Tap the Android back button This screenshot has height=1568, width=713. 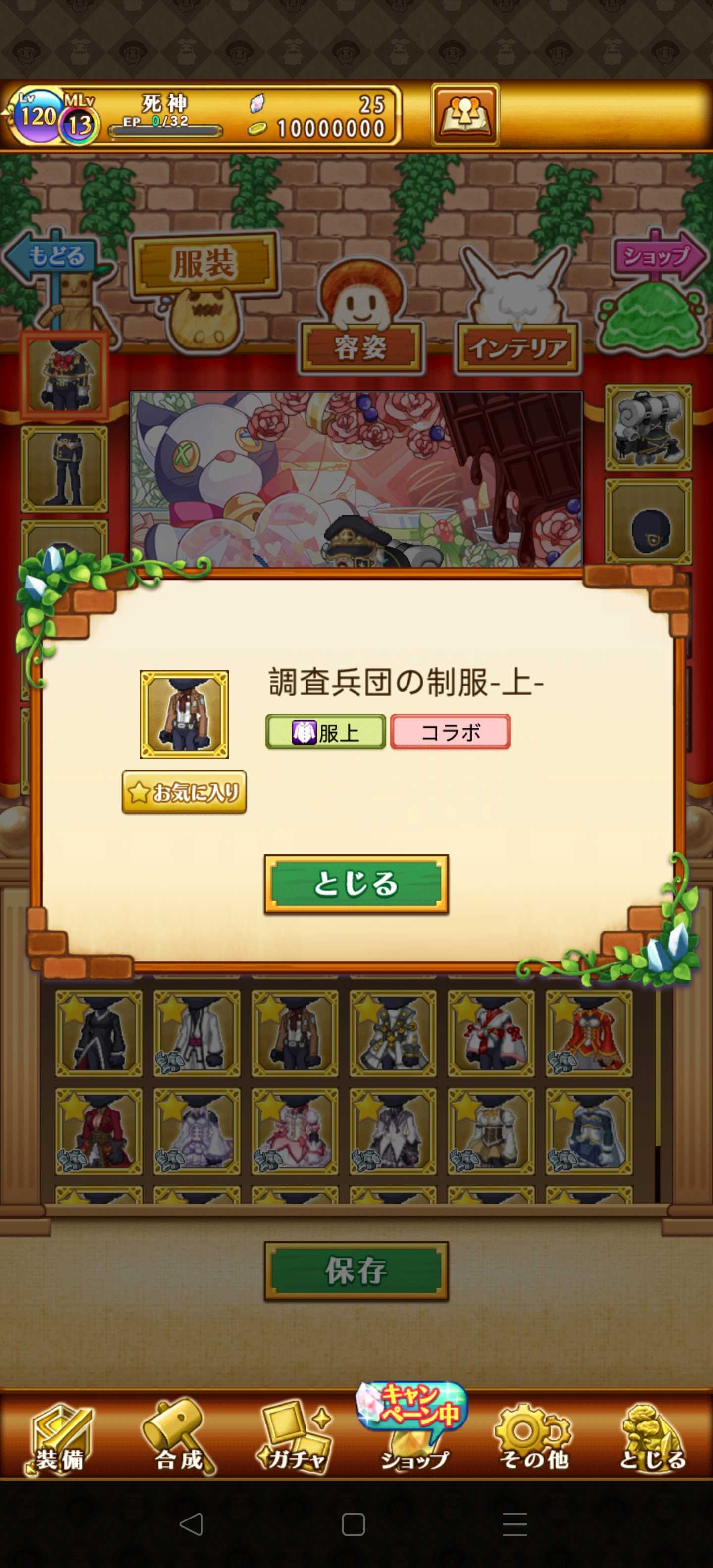[x=191, y=1524]
